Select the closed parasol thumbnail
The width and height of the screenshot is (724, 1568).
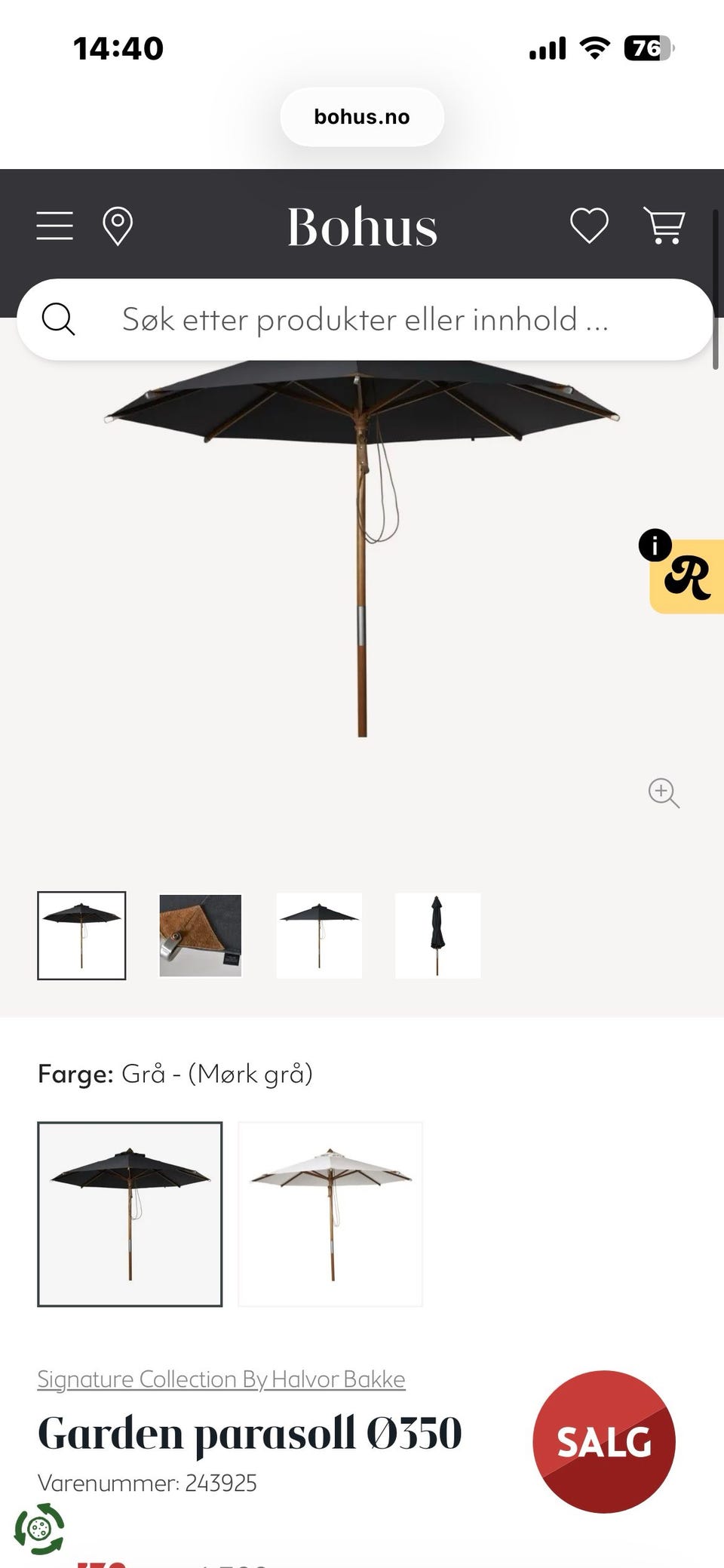pos(437,936)
